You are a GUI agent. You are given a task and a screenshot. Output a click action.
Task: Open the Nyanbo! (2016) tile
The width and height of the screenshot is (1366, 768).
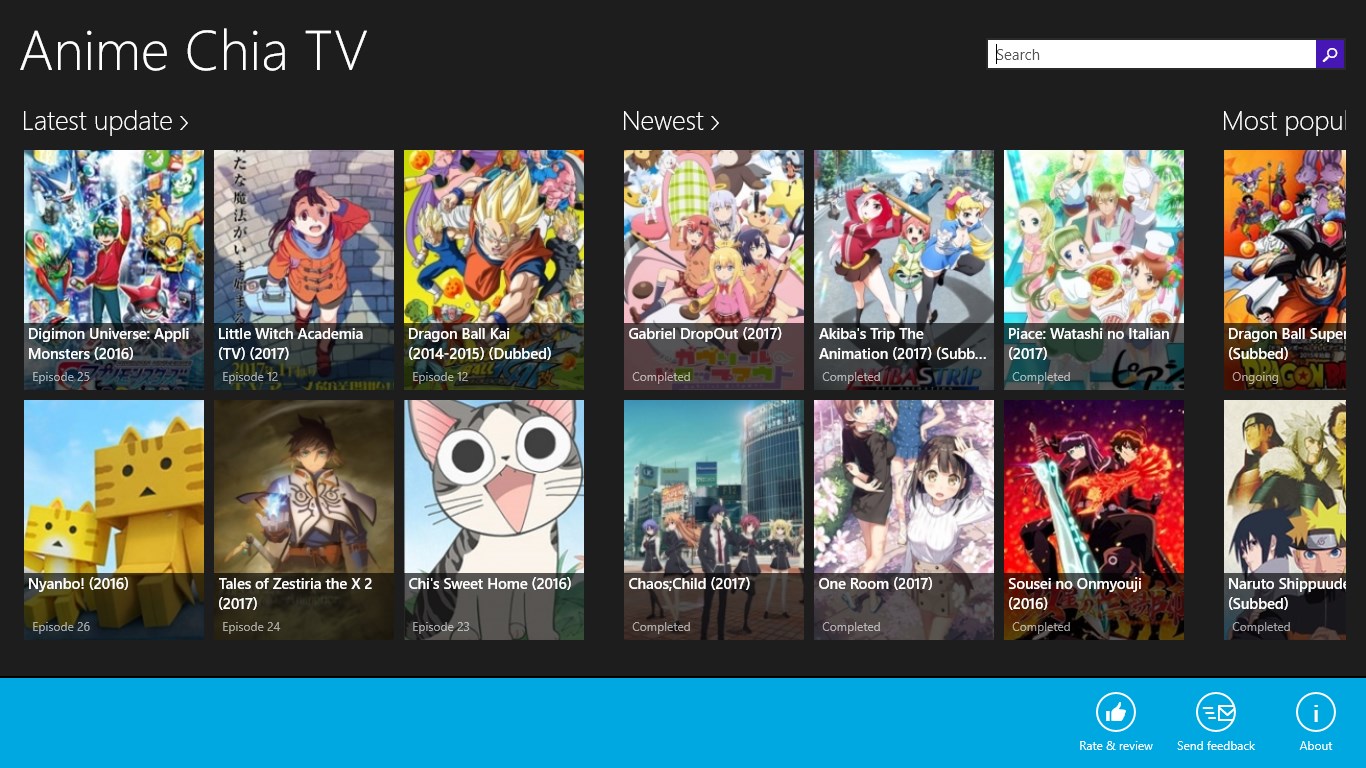coord(114,520)
